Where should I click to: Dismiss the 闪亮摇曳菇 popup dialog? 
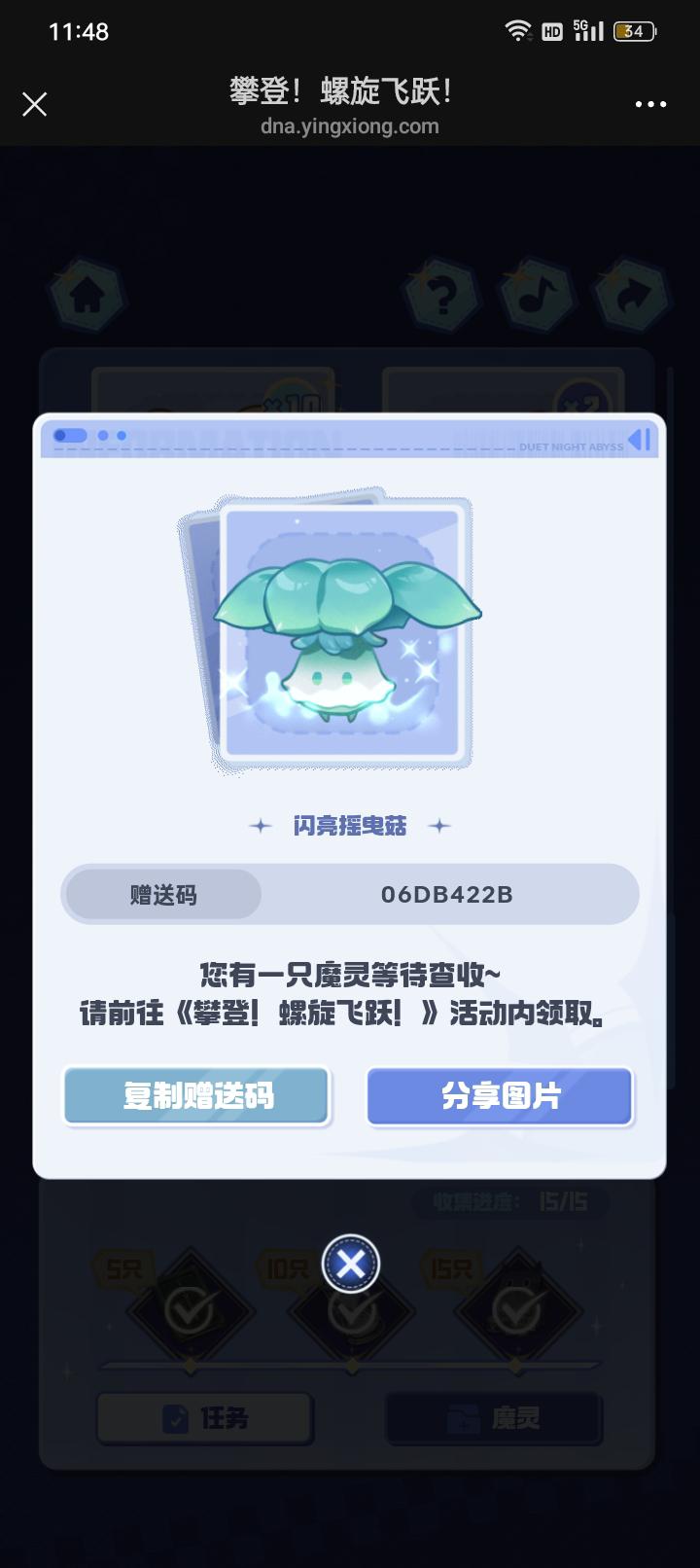tap(350, 1264)
